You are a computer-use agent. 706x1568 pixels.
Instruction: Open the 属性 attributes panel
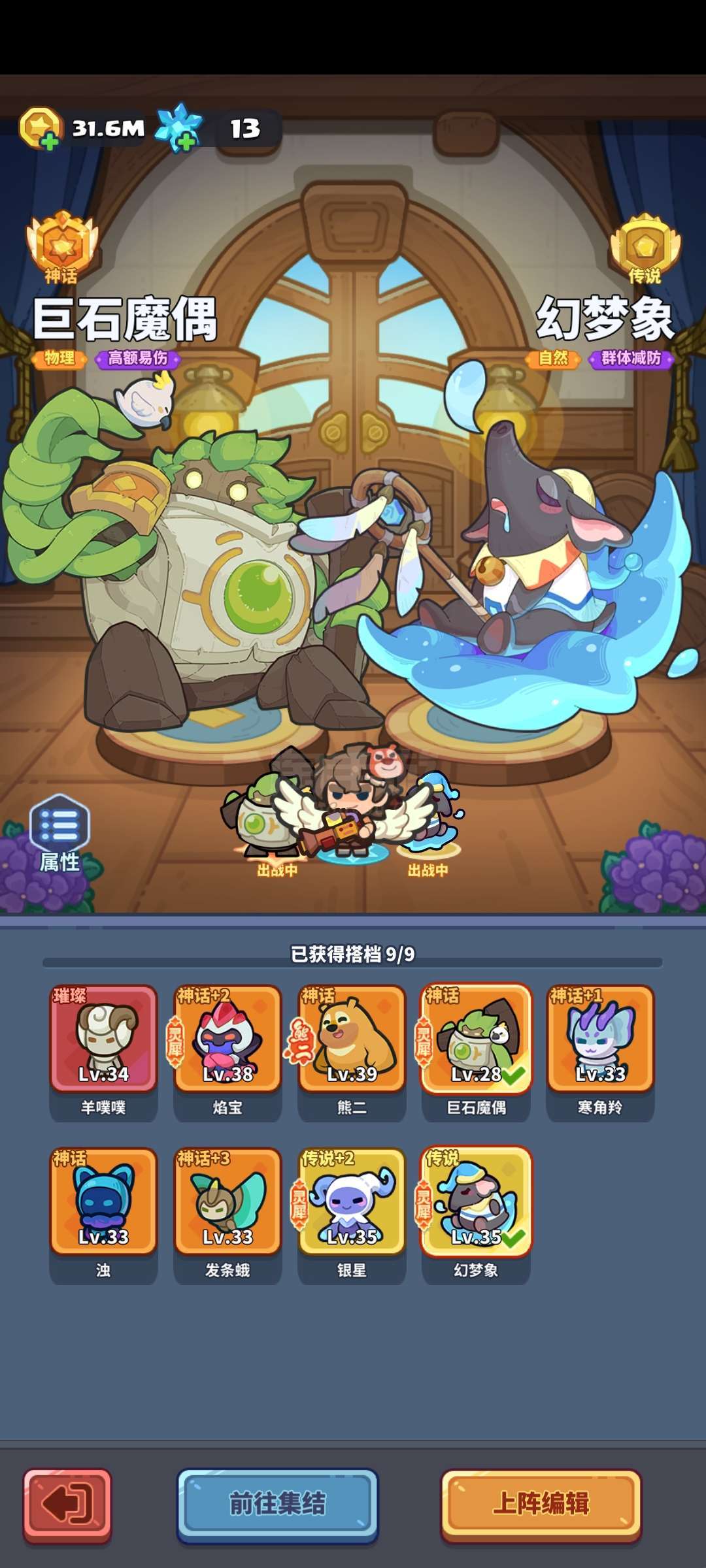click(x=59, y=834)
